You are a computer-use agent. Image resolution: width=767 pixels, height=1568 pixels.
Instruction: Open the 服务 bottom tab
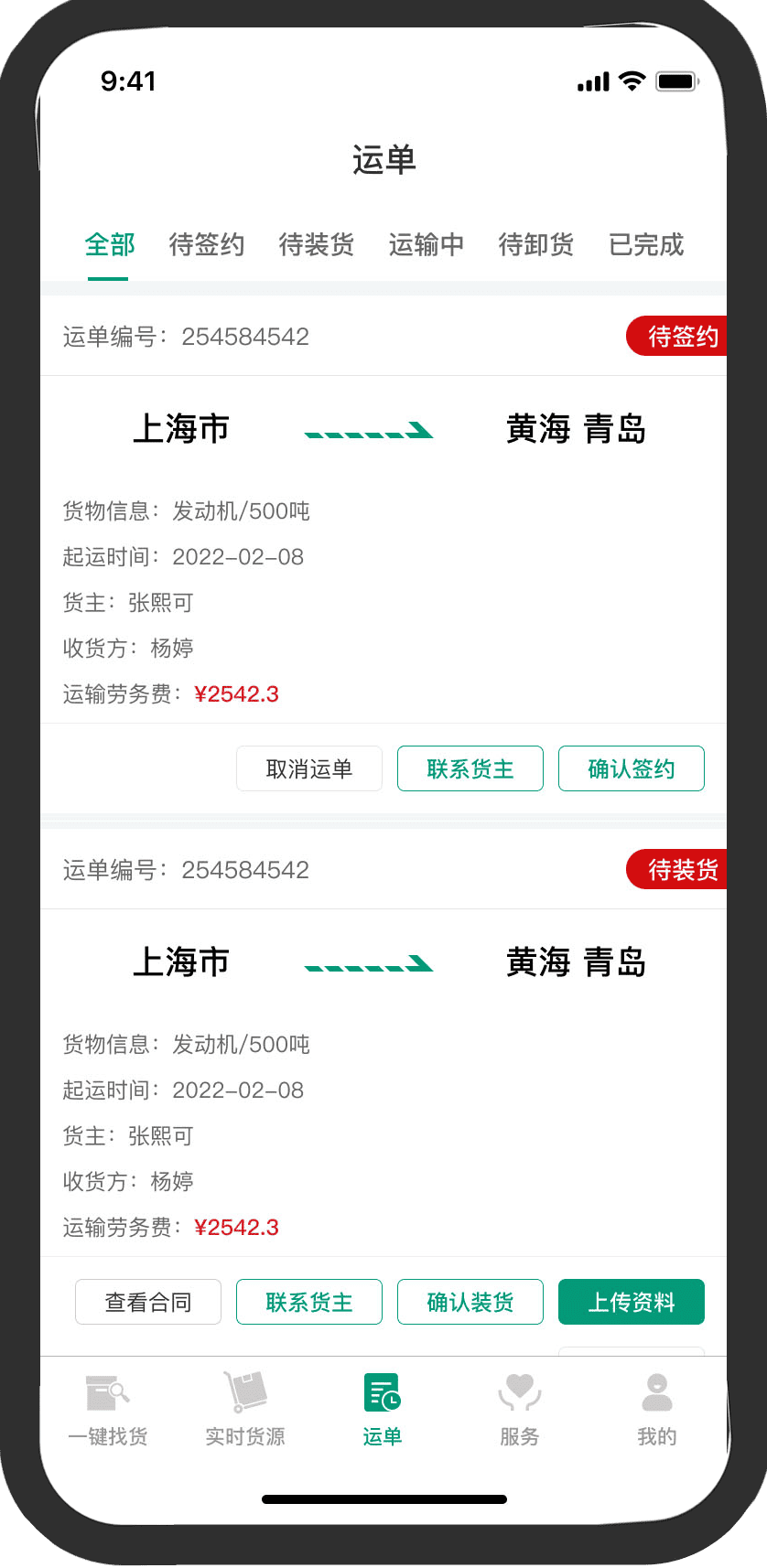coord(520,1410)
